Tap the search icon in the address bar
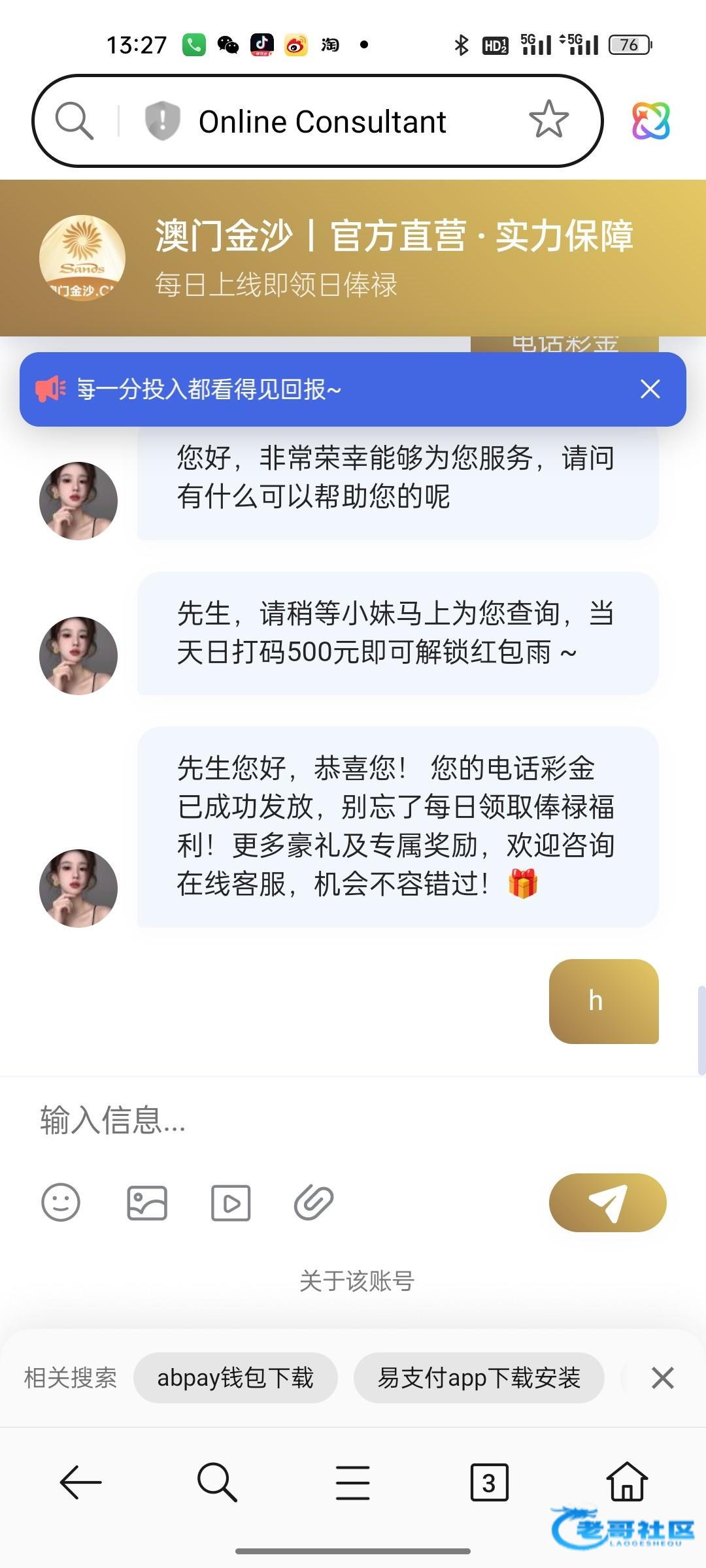 (x=74, y=121)
